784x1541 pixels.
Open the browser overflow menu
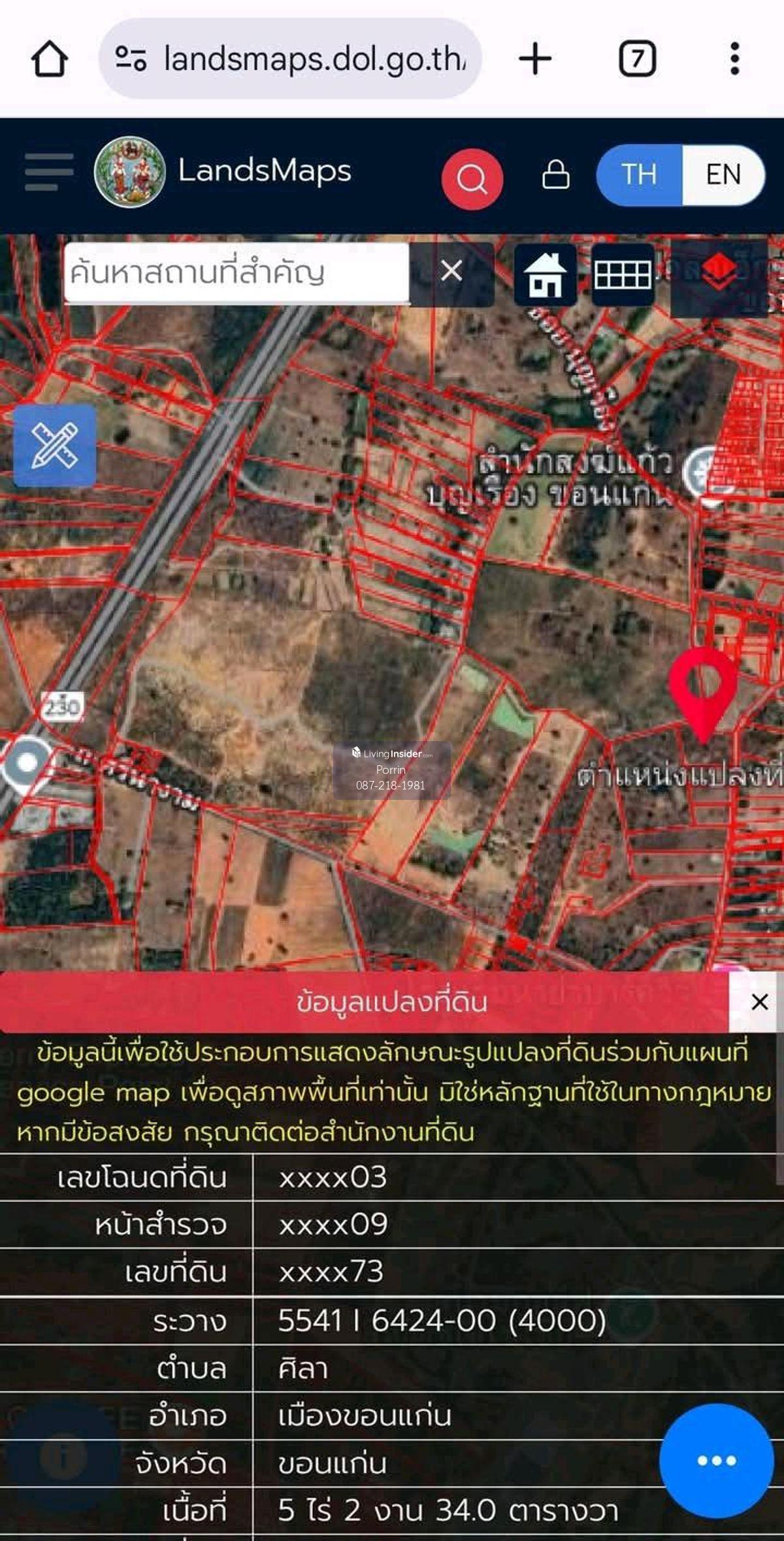[x=735, y=59]
